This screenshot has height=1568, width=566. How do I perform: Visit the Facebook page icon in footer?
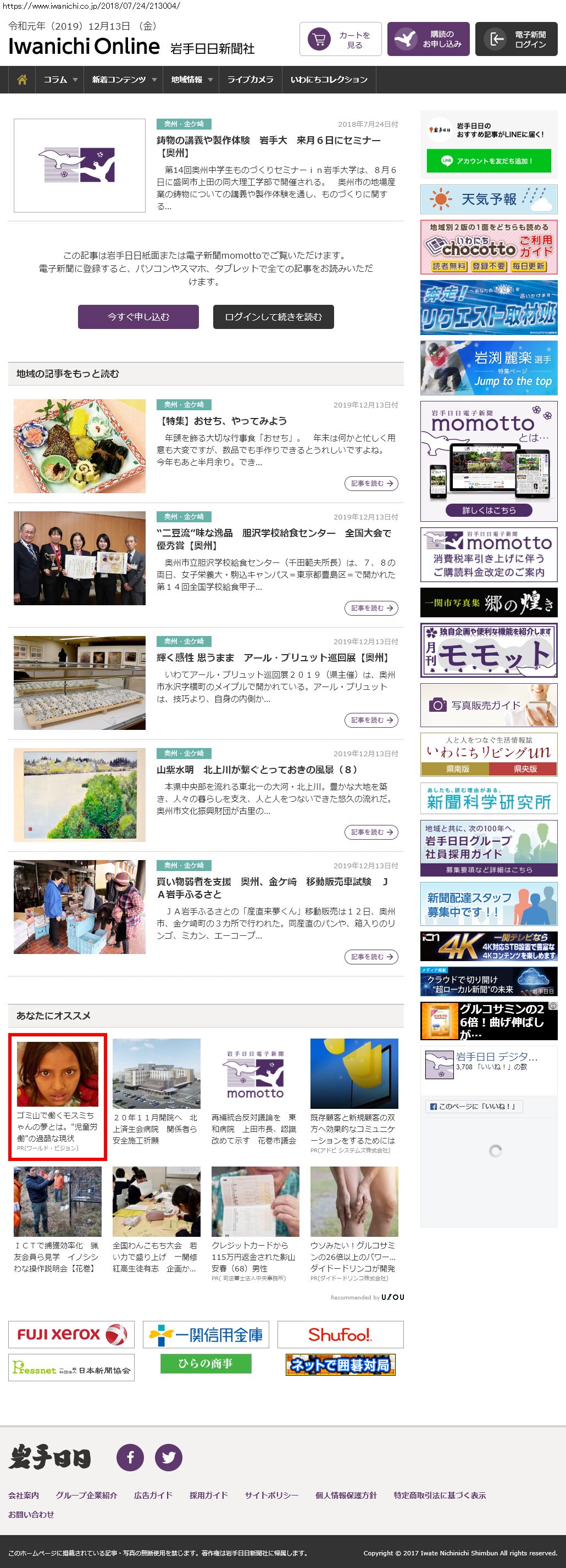click(x=130, y=1458)
